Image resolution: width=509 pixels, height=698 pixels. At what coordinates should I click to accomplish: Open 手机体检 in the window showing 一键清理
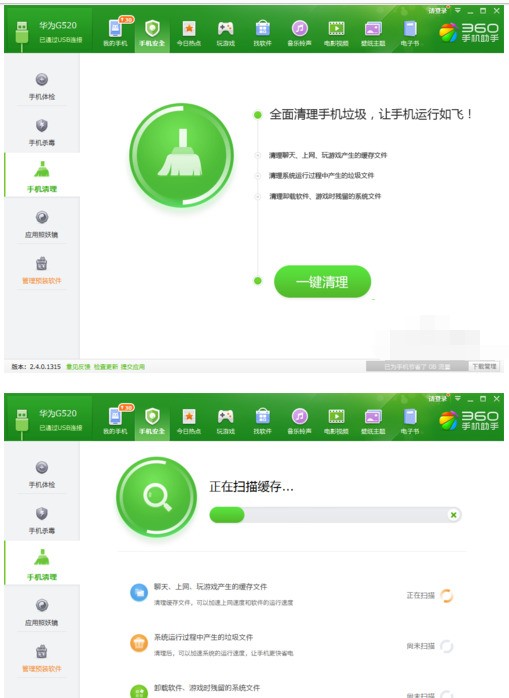pos(42,86)
